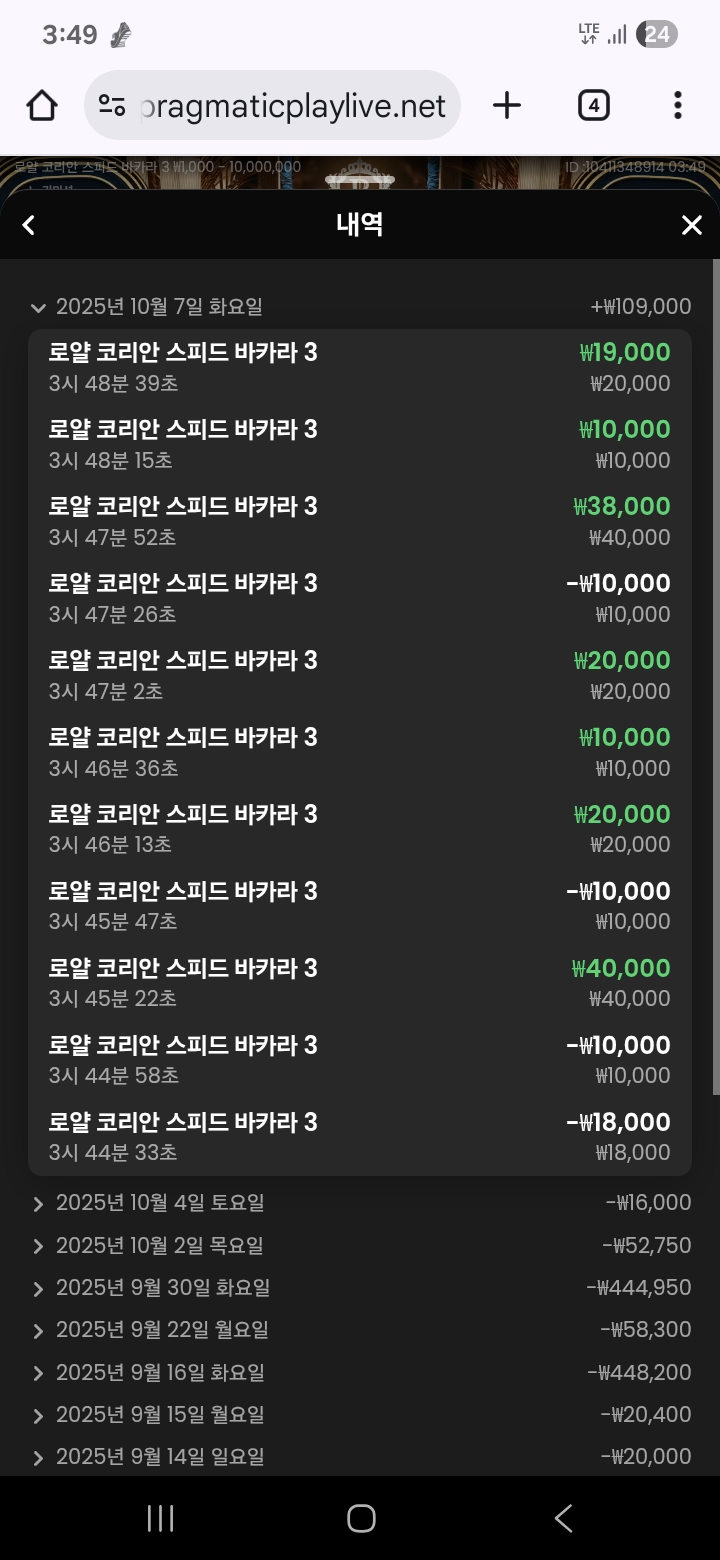Open the round played at 3시 48분 39초
The width and height of the screenshot is (720, 1560).
click(359, 367)
